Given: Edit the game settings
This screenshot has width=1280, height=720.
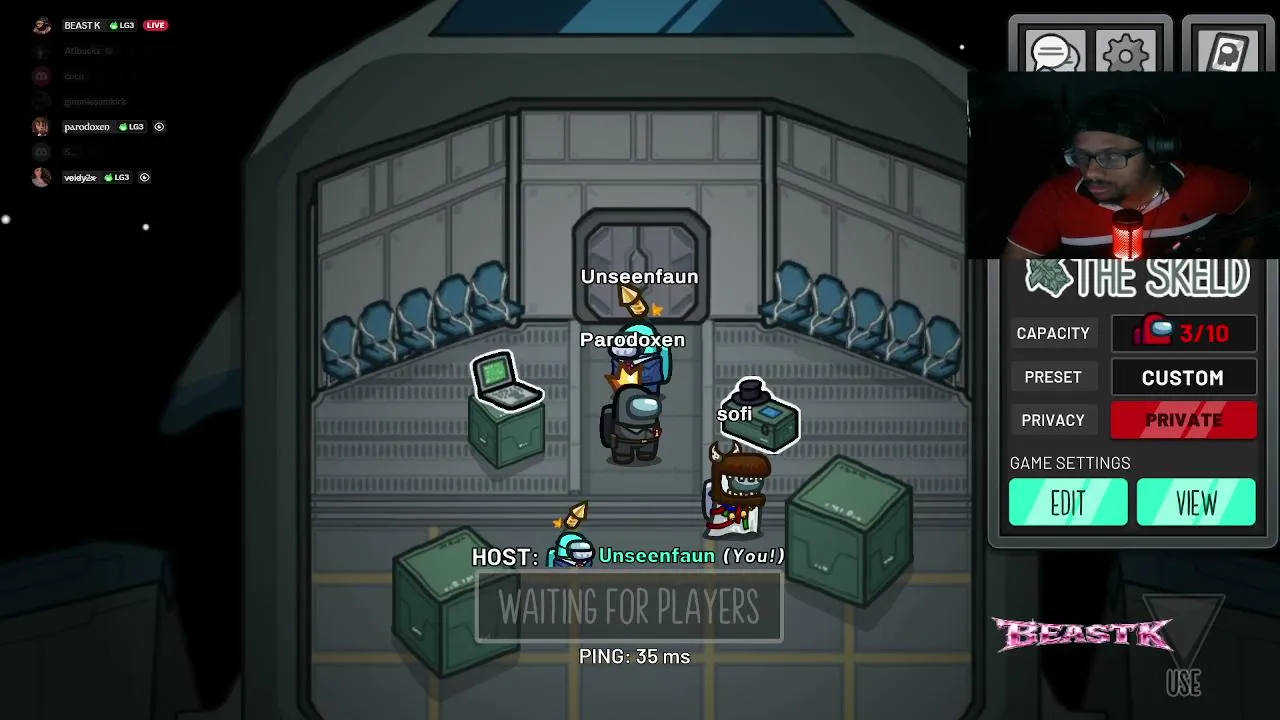Looking at the screenshot, I should 1068,503.
